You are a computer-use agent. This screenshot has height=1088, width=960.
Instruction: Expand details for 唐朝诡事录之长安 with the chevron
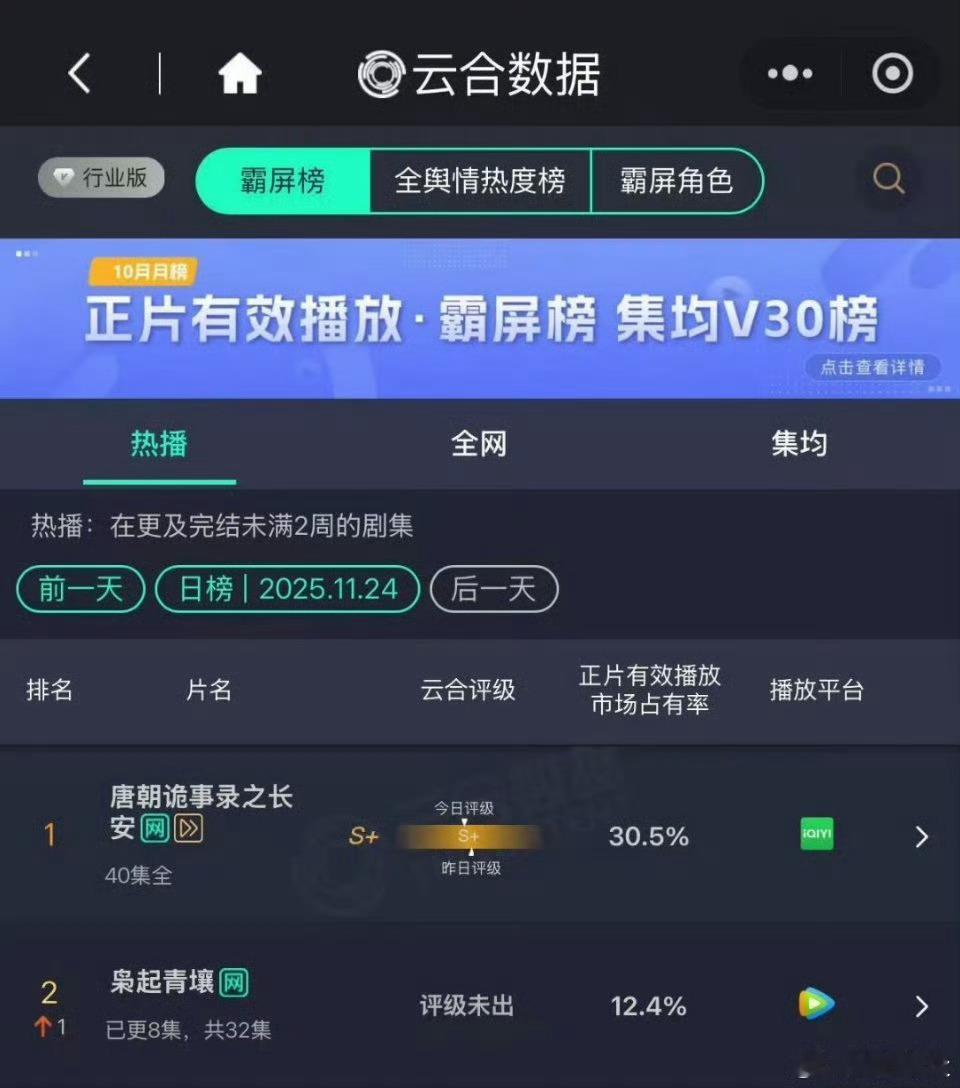921,837
